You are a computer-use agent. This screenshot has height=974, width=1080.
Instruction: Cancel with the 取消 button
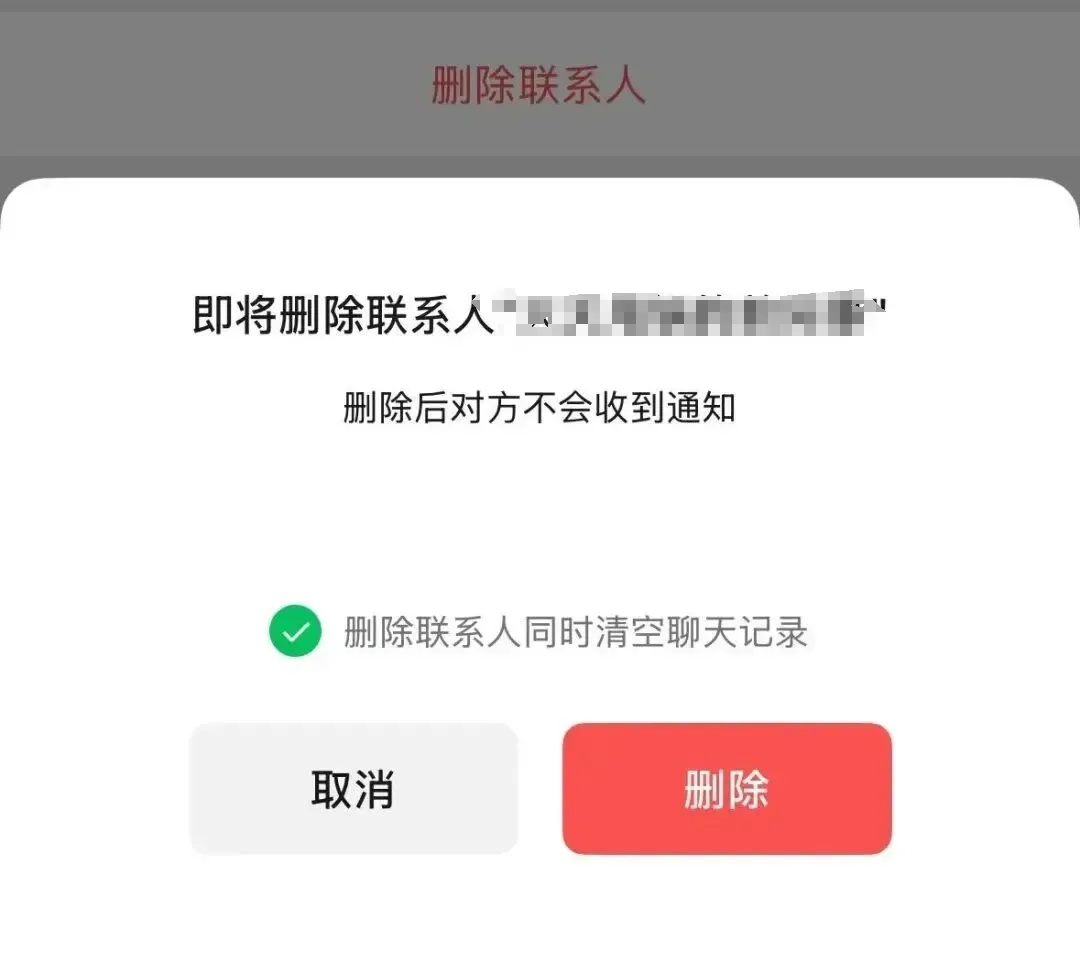pyautogui.click(x=353, y=789)
